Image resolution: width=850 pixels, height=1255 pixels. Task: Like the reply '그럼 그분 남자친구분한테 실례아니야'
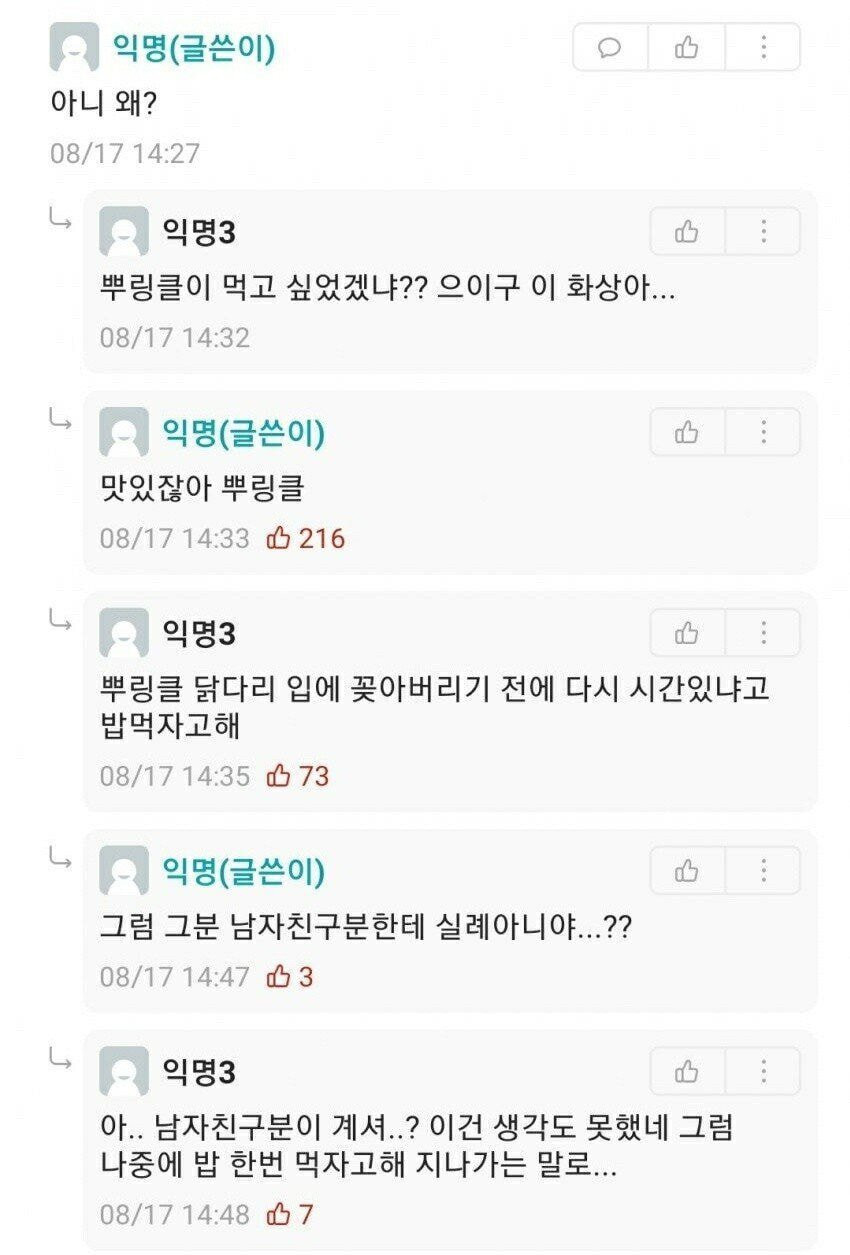pyautogui.click(x=687, y=871)
